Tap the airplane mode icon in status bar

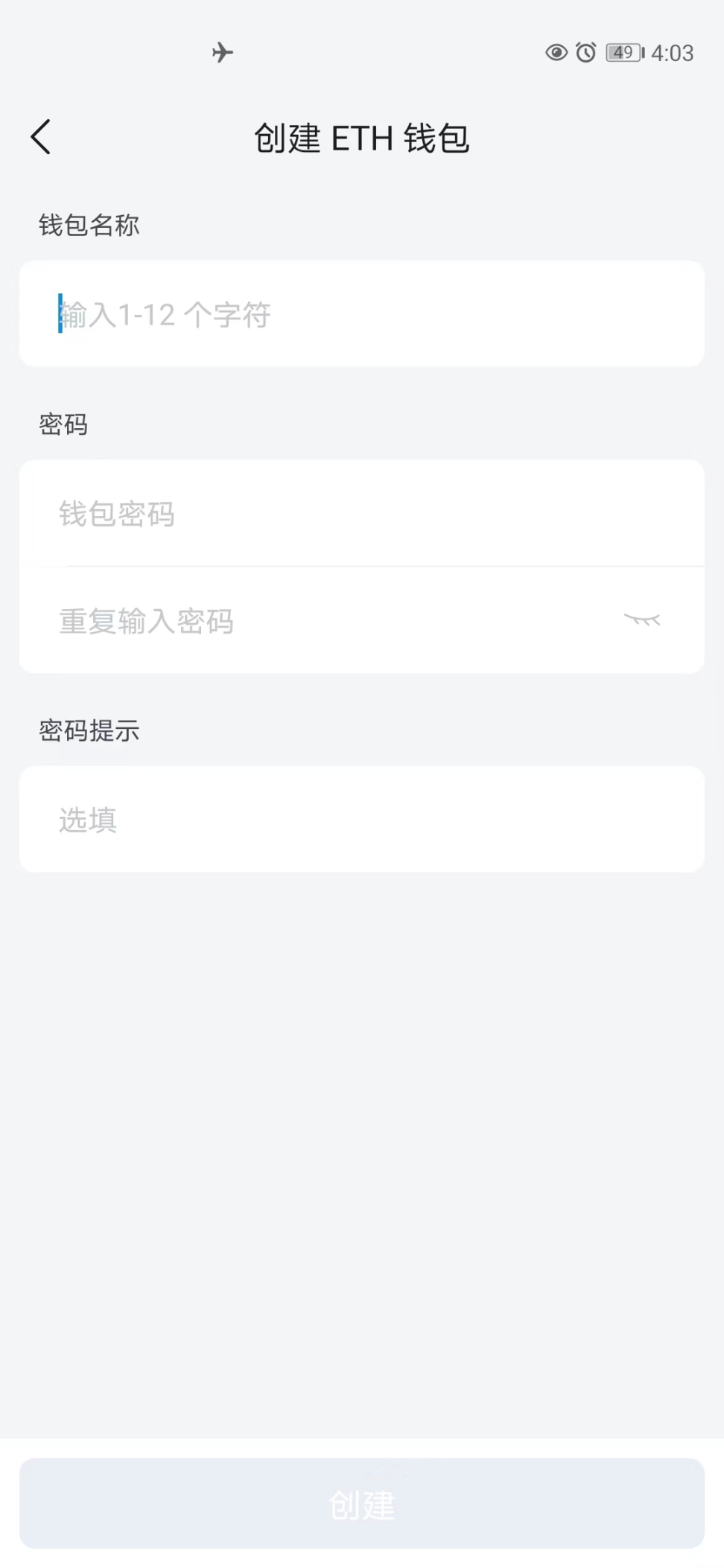click(222, 52)
